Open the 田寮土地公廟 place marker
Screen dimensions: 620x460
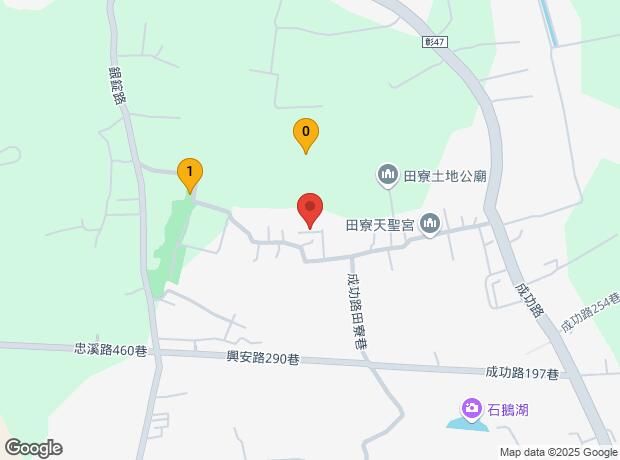(388, 176)
